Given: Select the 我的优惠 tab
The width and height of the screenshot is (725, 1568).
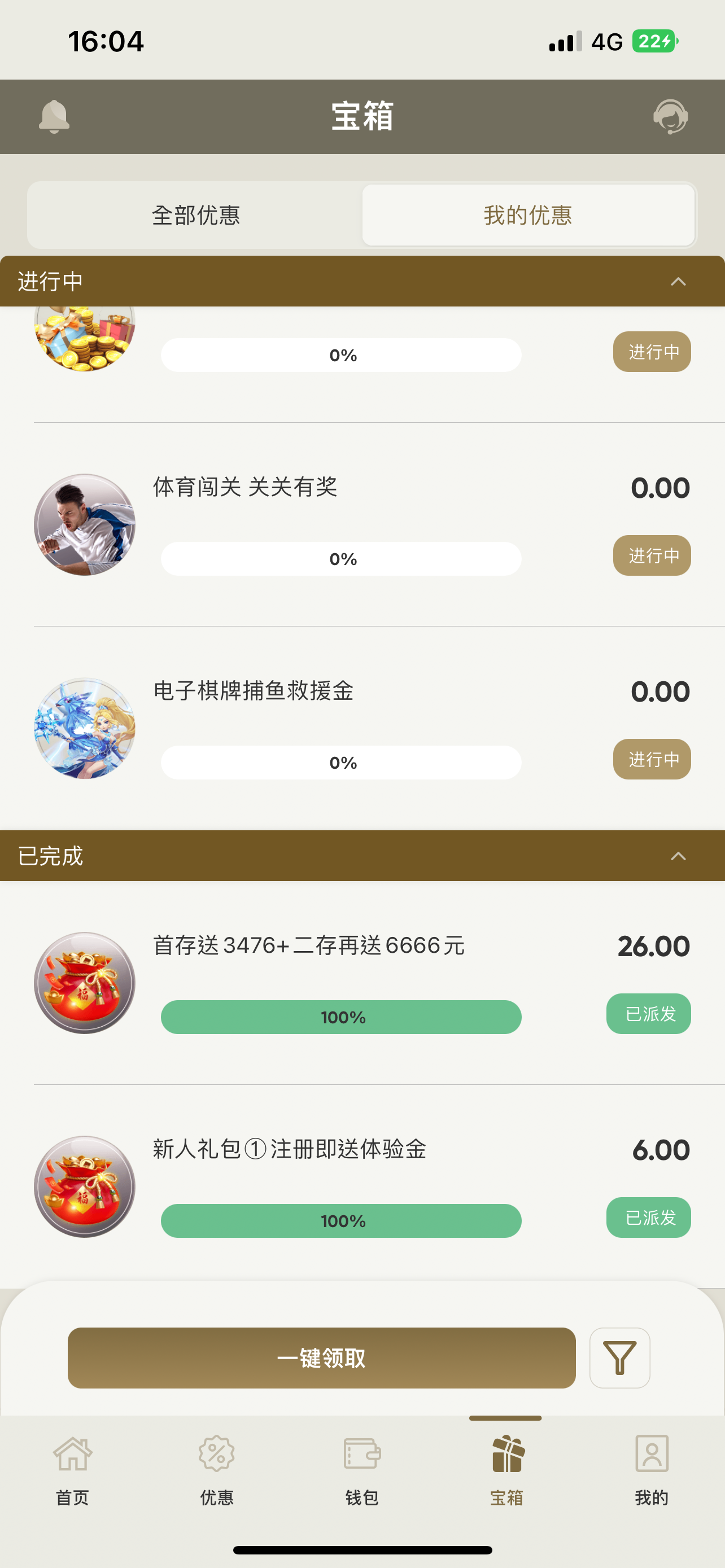Looking at the screenshot, I should 528,216.
